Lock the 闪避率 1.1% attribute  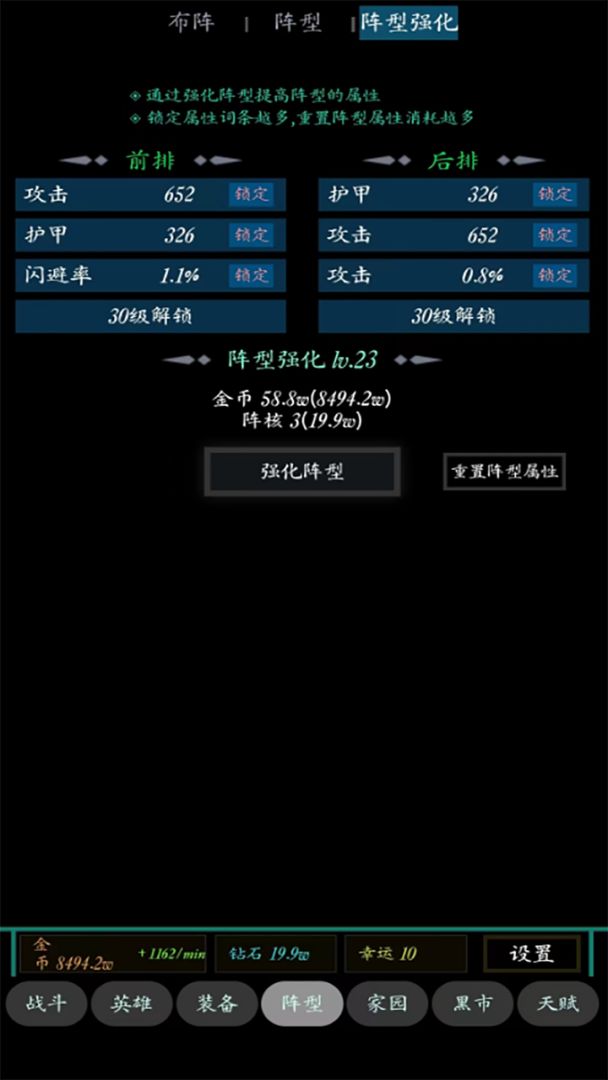click(x=252, y=275)
